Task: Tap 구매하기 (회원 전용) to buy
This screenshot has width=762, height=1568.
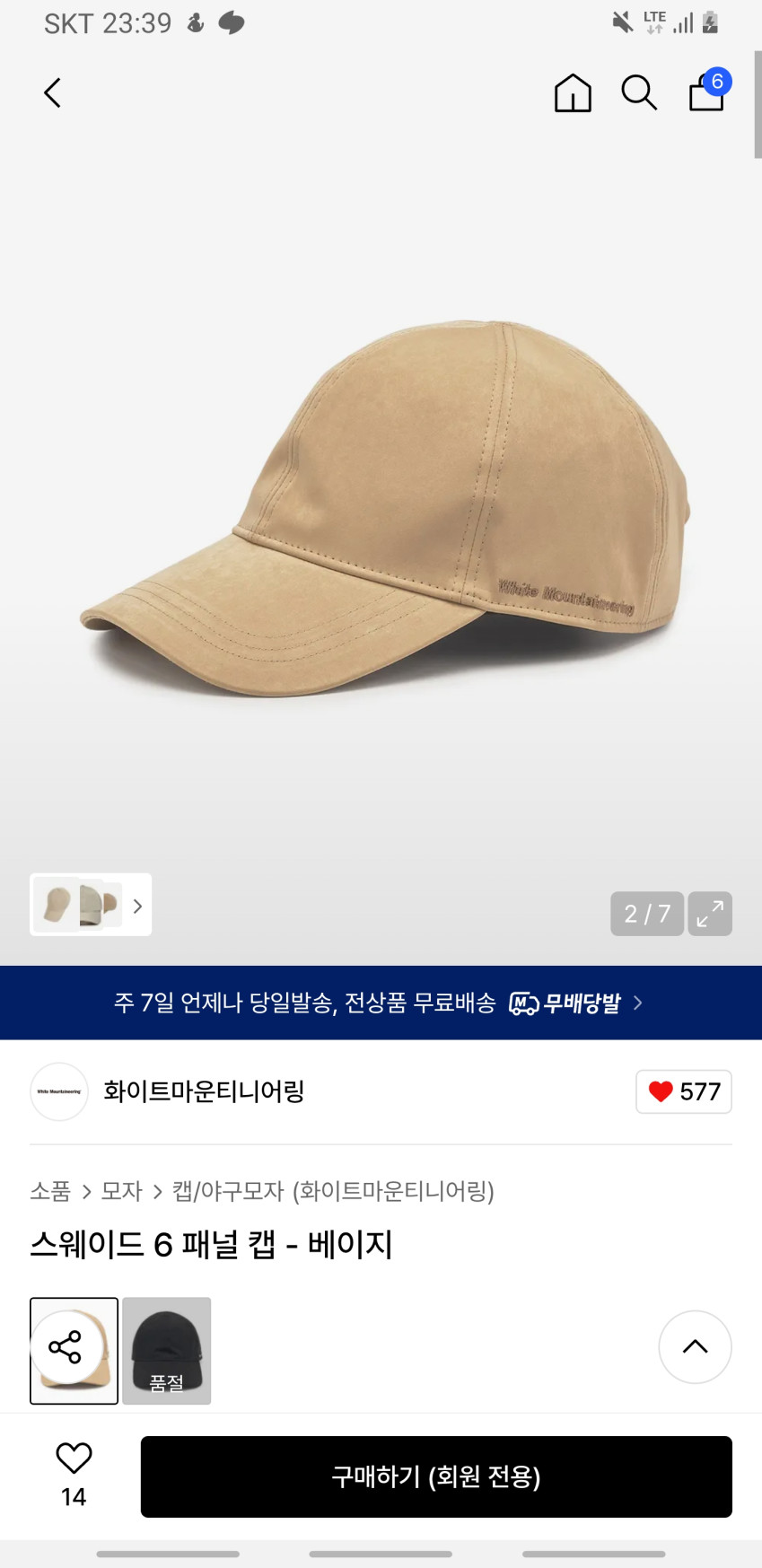Action: click(x=436, y=1476)
